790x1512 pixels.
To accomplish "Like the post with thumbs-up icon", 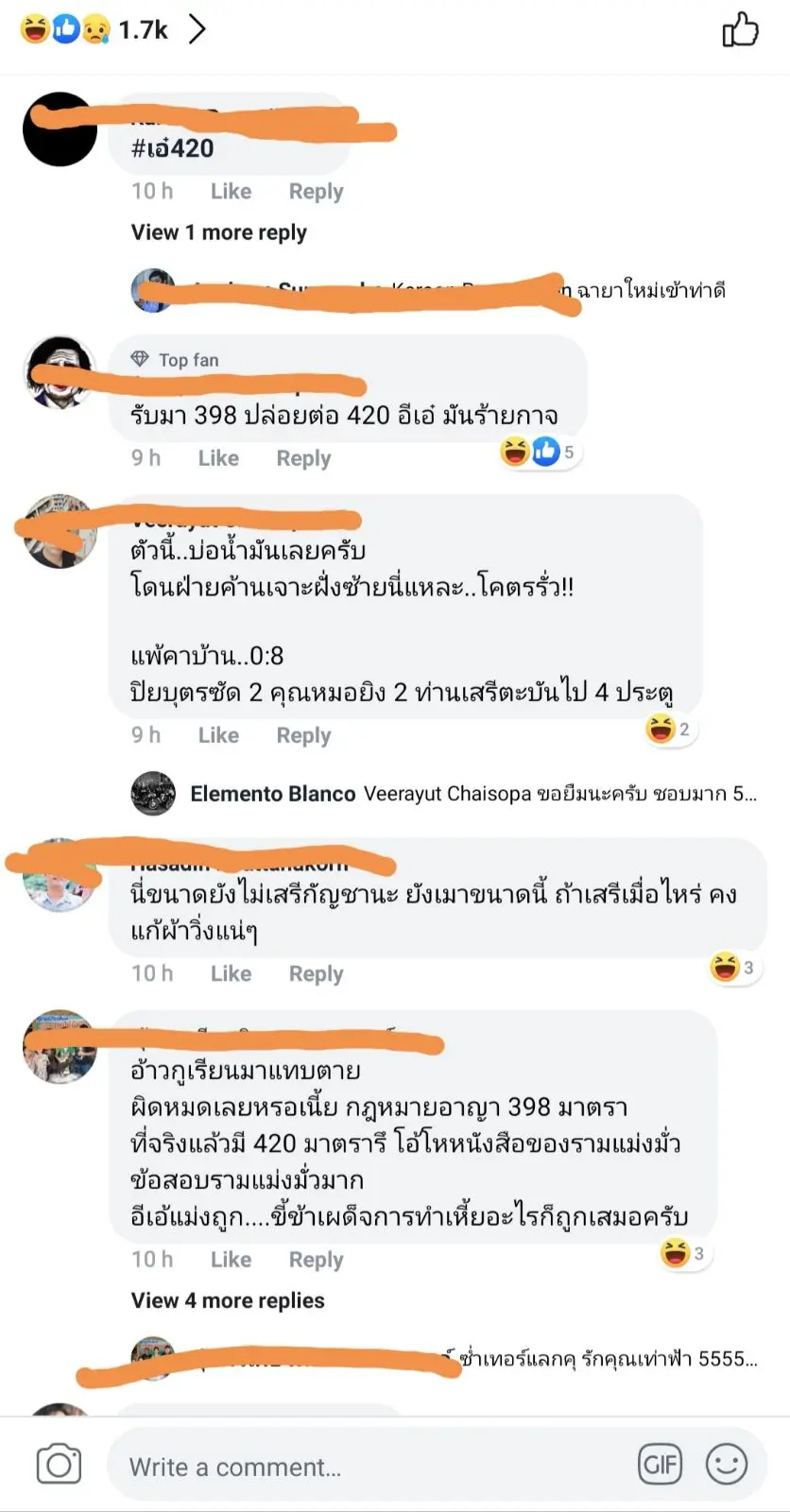I will click(740, 29).
